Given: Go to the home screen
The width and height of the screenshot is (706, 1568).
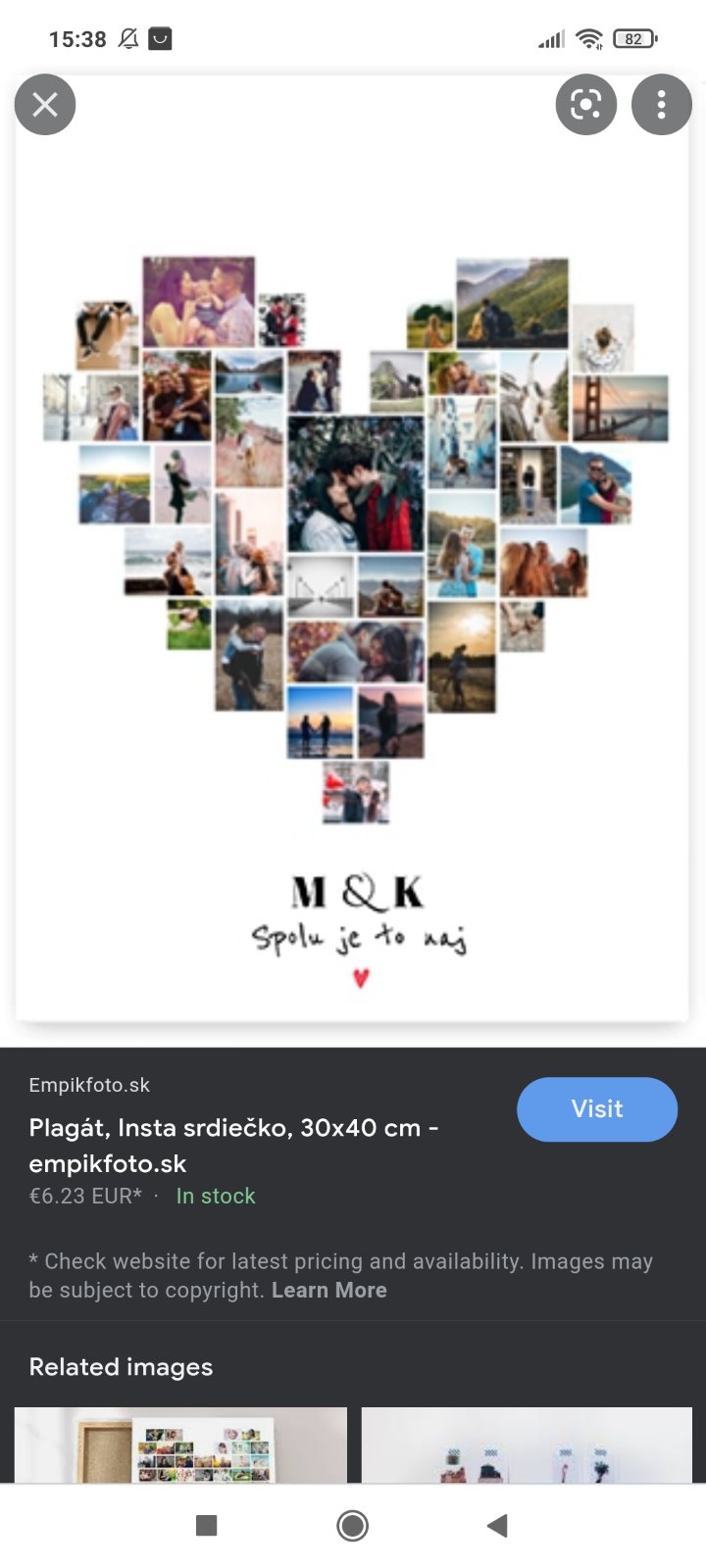Looking at the screenshot, I should coord(352,1525).
